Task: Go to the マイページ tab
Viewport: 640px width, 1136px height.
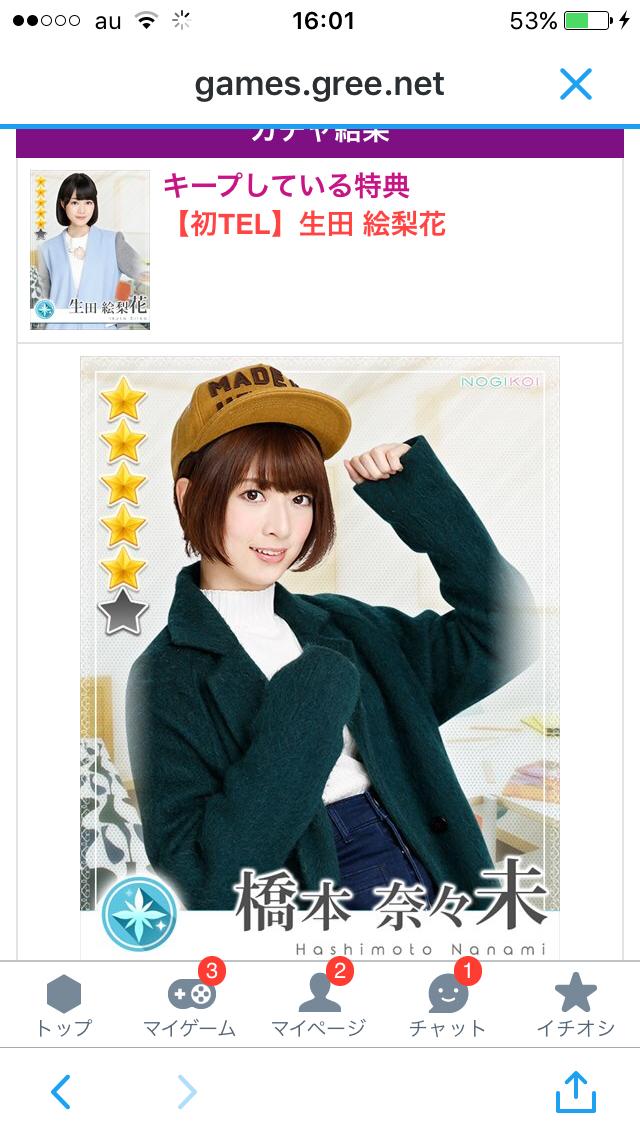Action: click(319, 1007)
